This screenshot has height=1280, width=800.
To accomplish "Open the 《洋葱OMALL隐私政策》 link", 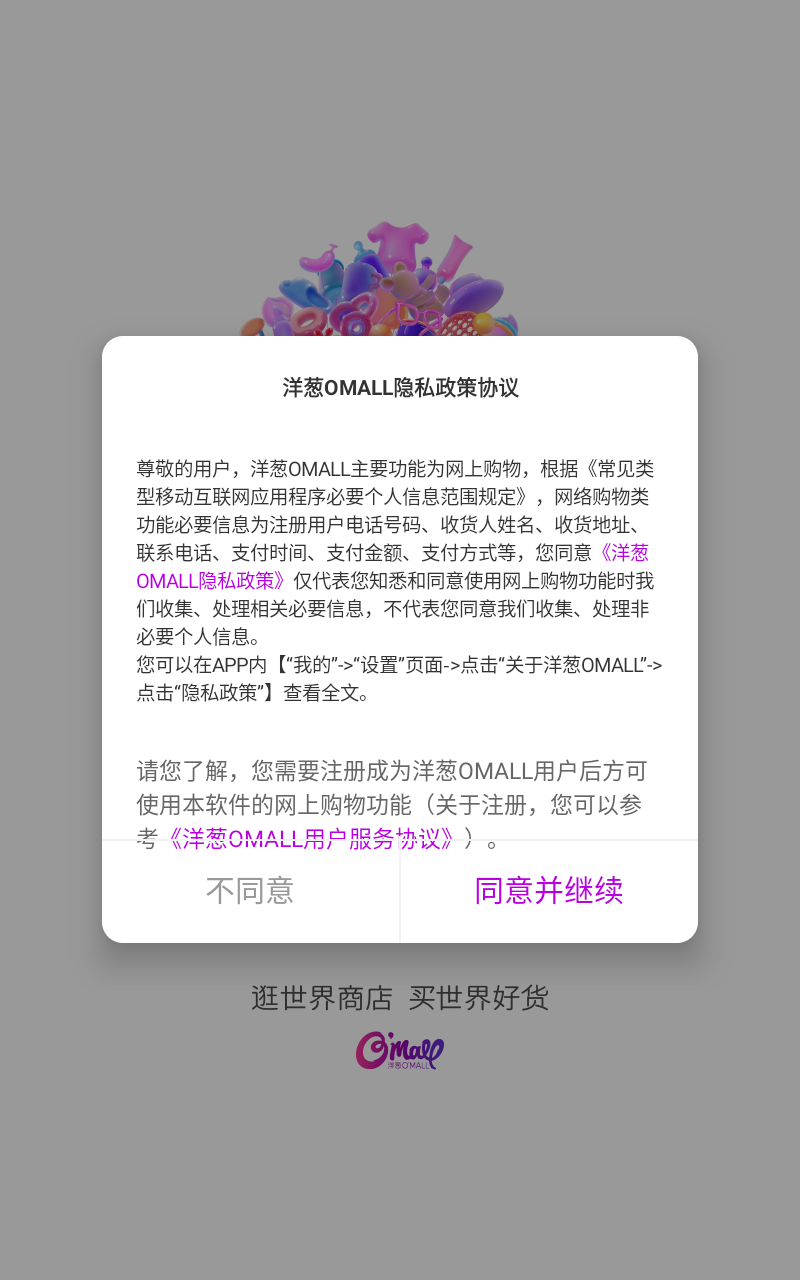I will tap(212, 581).
